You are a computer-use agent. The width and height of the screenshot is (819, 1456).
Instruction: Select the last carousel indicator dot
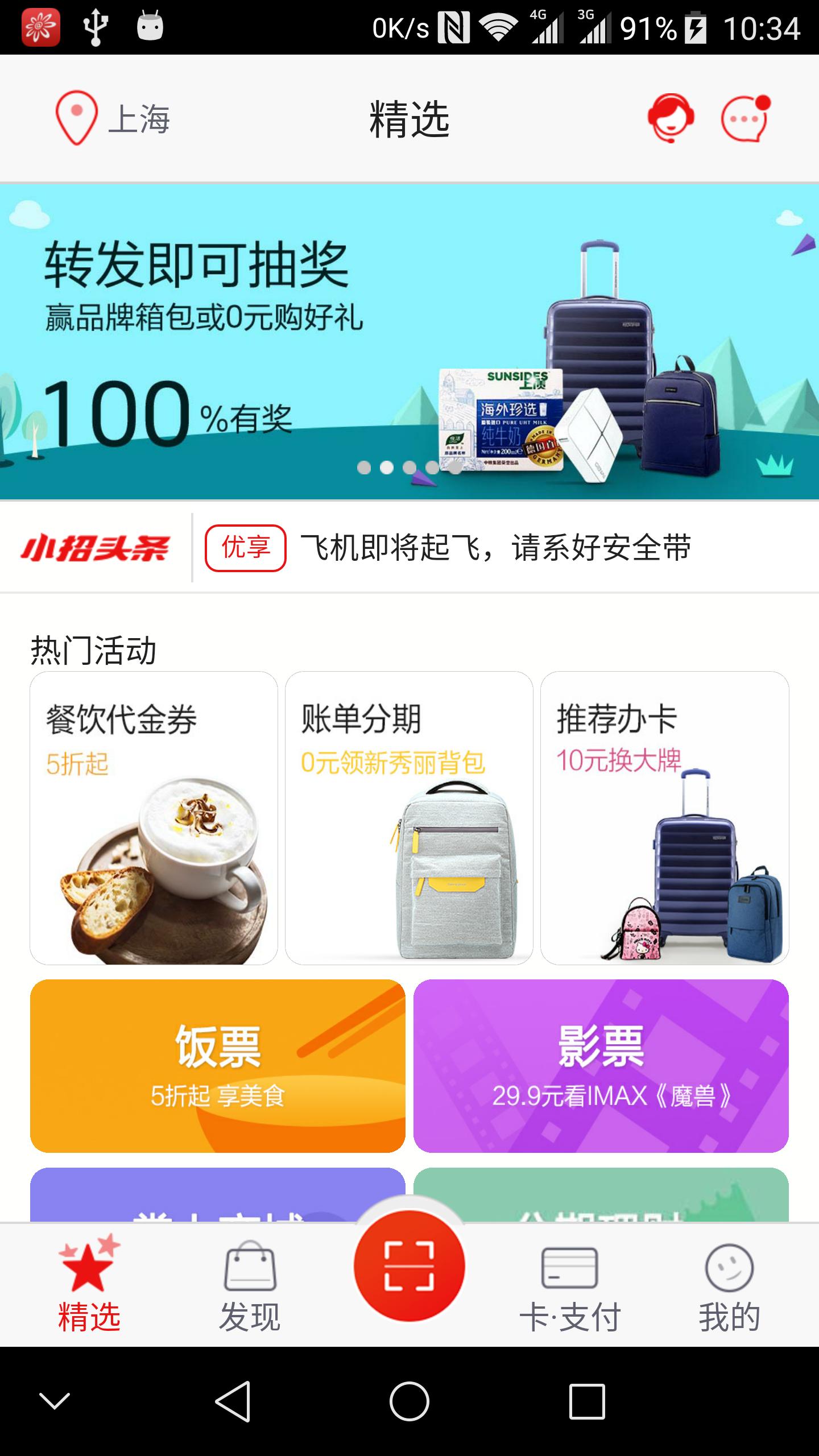[455, 468]
